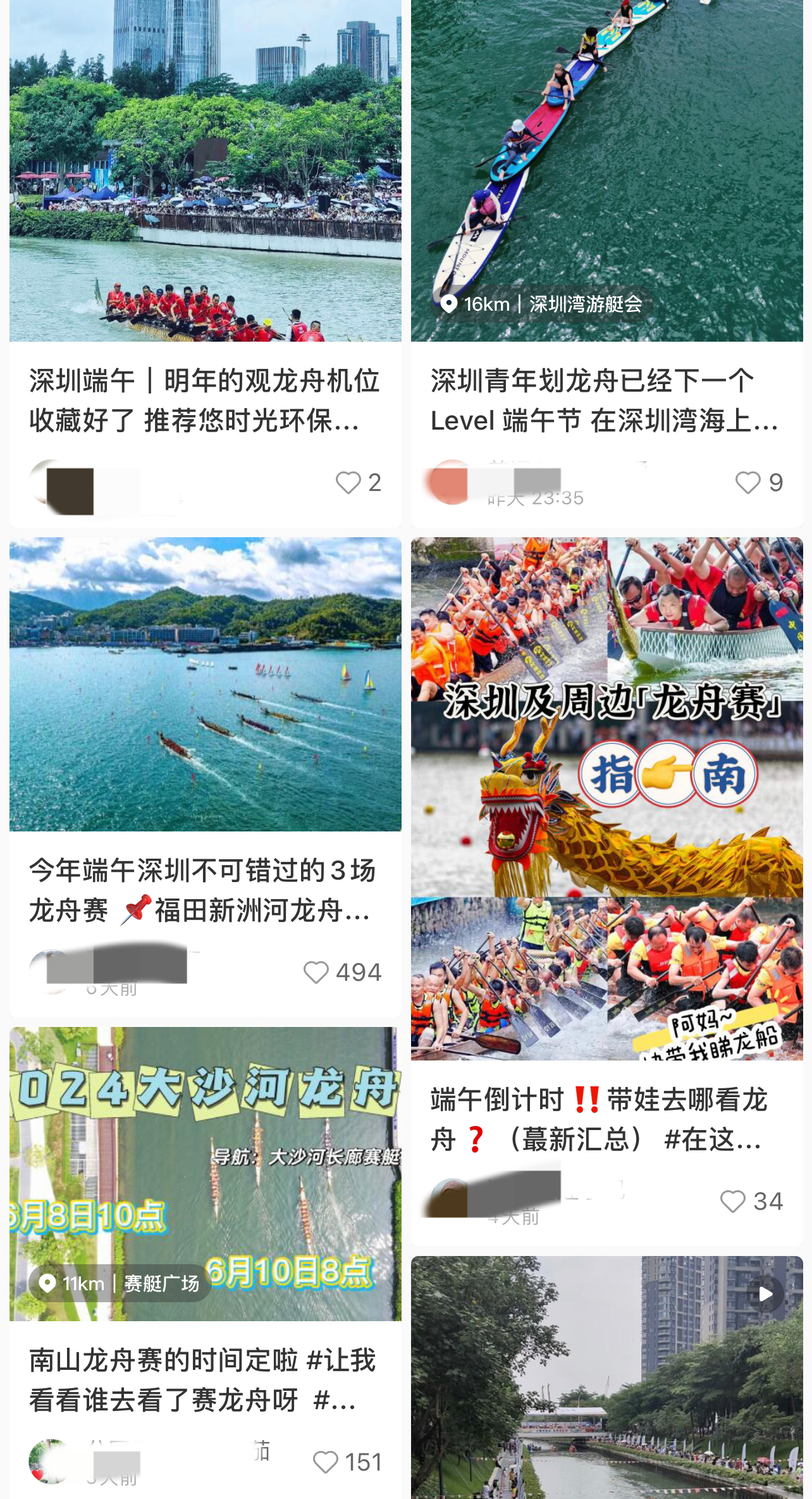Open 南山龙舟赛的时间定啦 post
Image resolution: width=812 pixels, height=1499 pixels.
[205, 1379]
